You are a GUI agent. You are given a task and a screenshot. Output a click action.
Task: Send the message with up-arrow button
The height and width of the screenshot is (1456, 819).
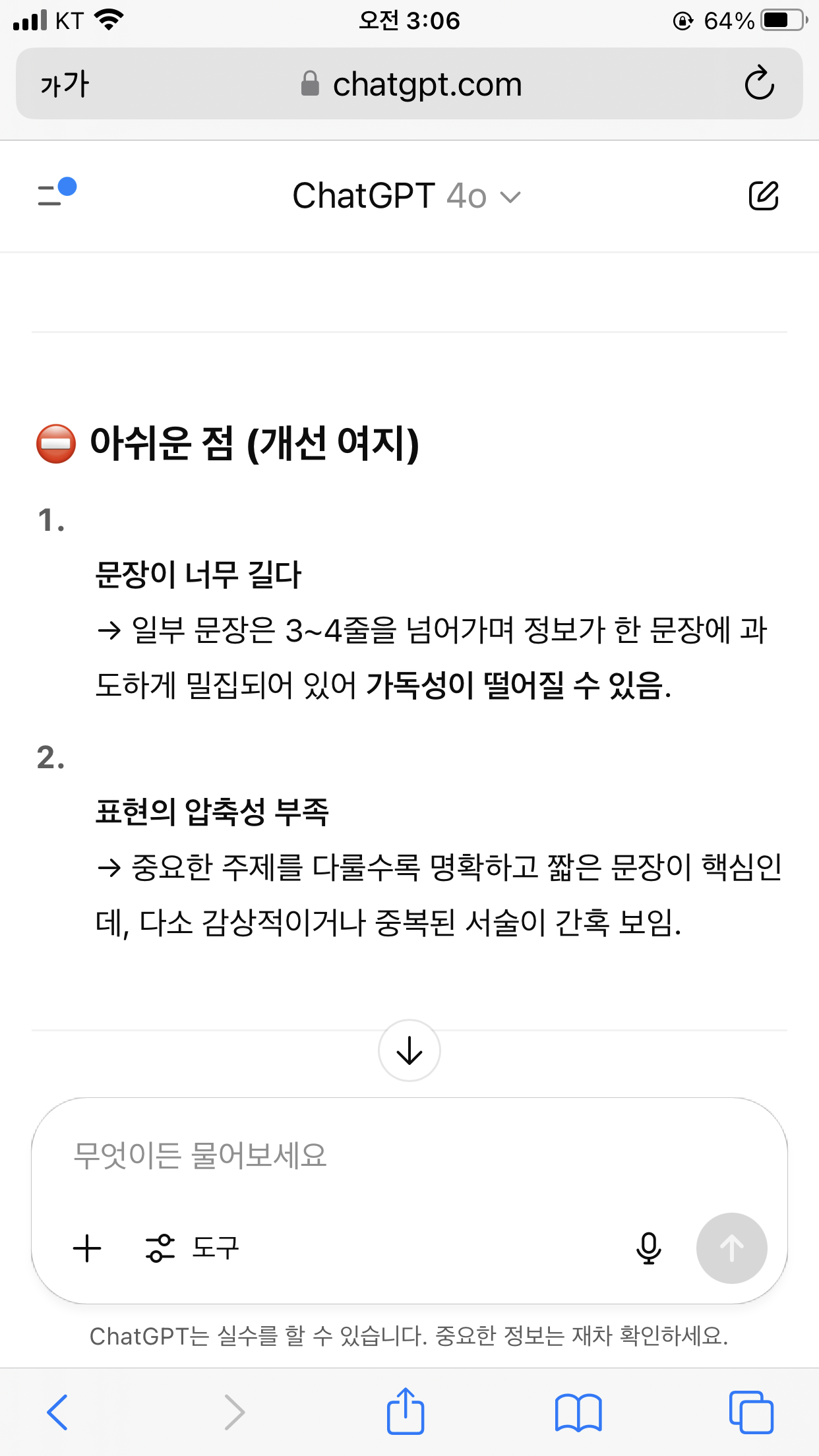click(x=732, y=1248)
